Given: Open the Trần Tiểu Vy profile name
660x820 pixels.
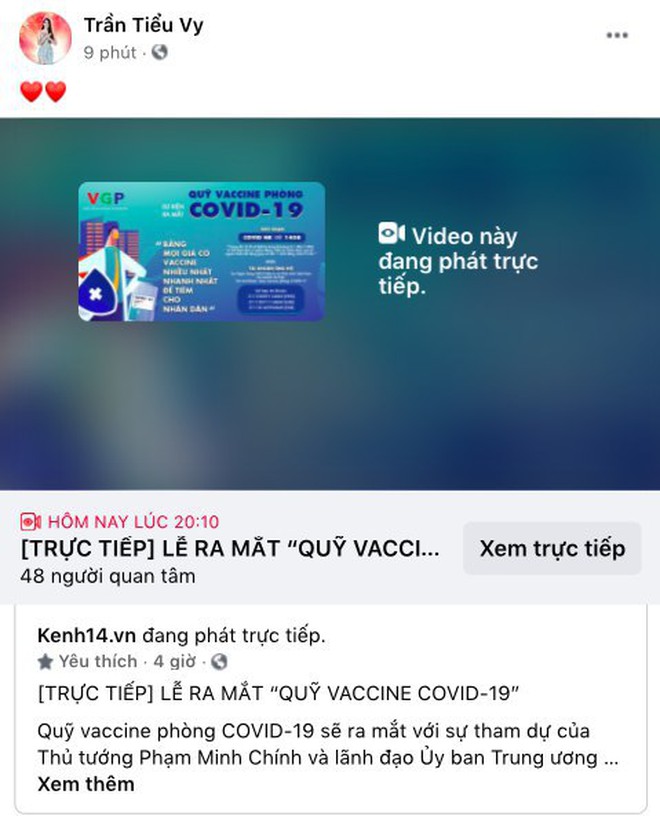Looking at the screenshot, I should (x=143, y=26).
